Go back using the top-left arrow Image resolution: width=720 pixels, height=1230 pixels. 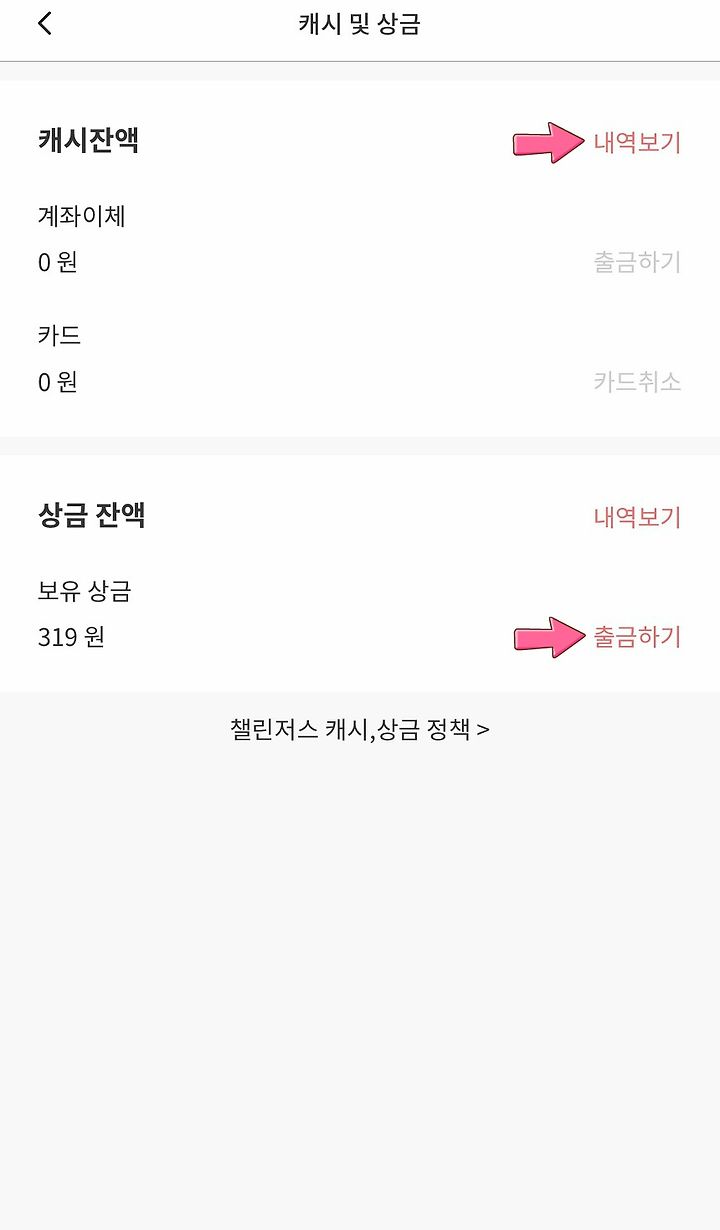click(44, 24)
